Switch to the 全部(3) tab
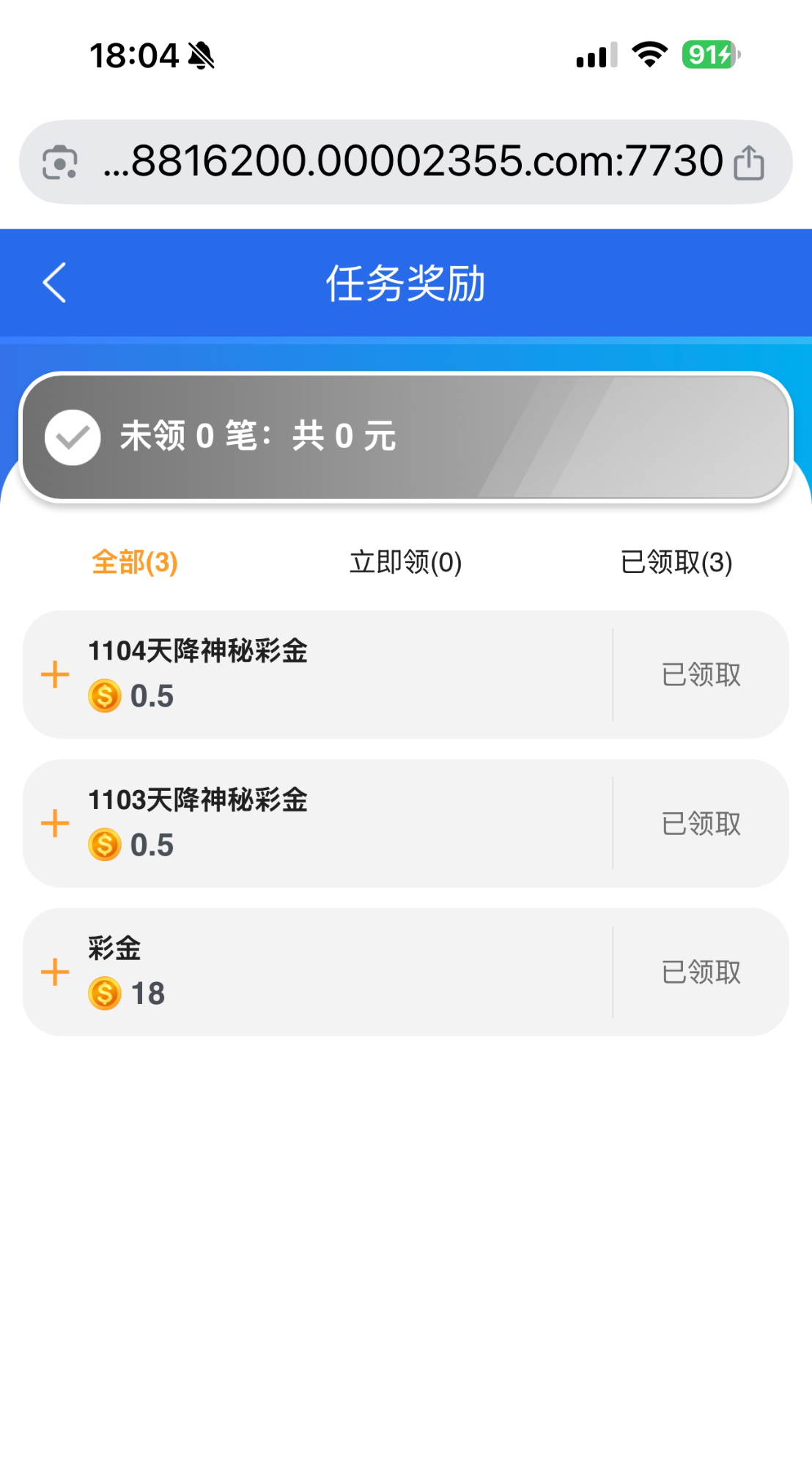812x1468 pixels. (x=135, y=563)
